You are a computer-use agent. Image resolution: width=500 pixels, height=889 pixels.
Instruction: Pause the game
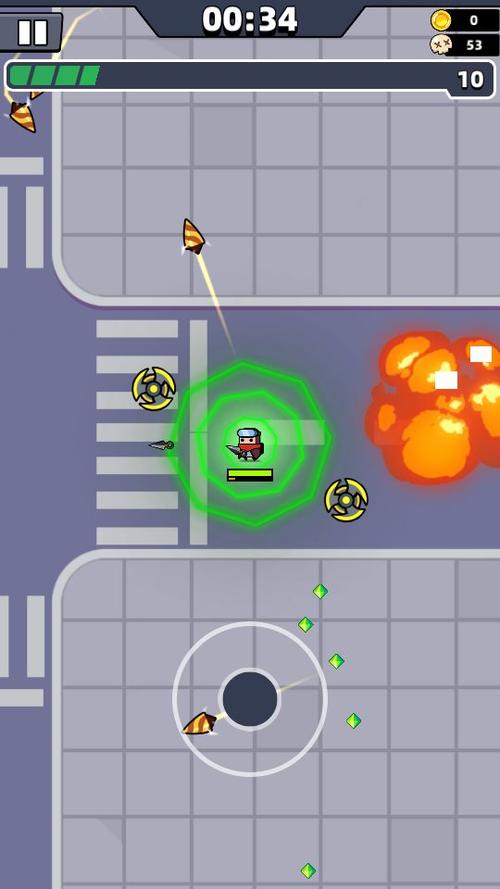pos(31,32)
